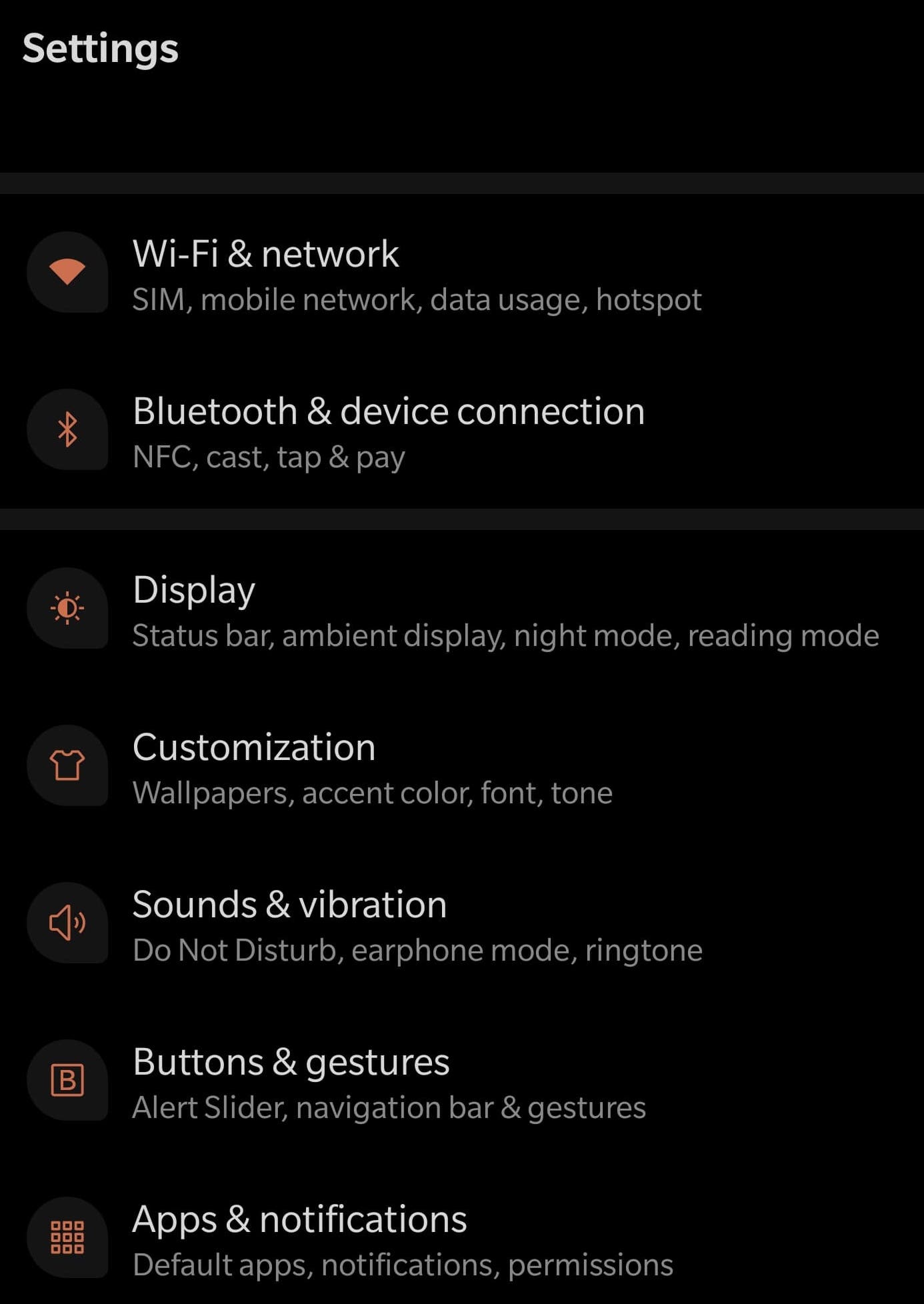Tap the Buttons & gestures icon

coord(69,1081)
